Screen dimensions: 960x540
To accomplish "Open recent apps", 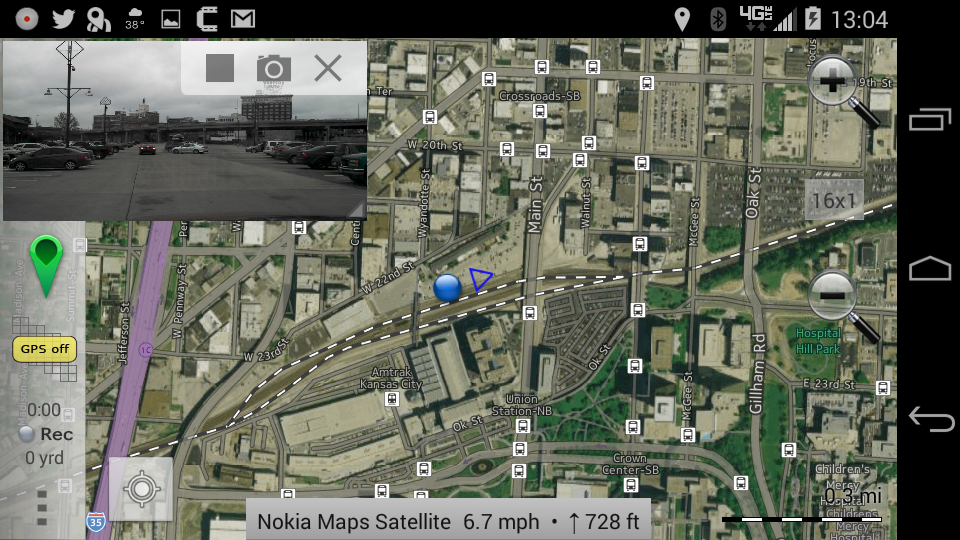I will 930,120.
